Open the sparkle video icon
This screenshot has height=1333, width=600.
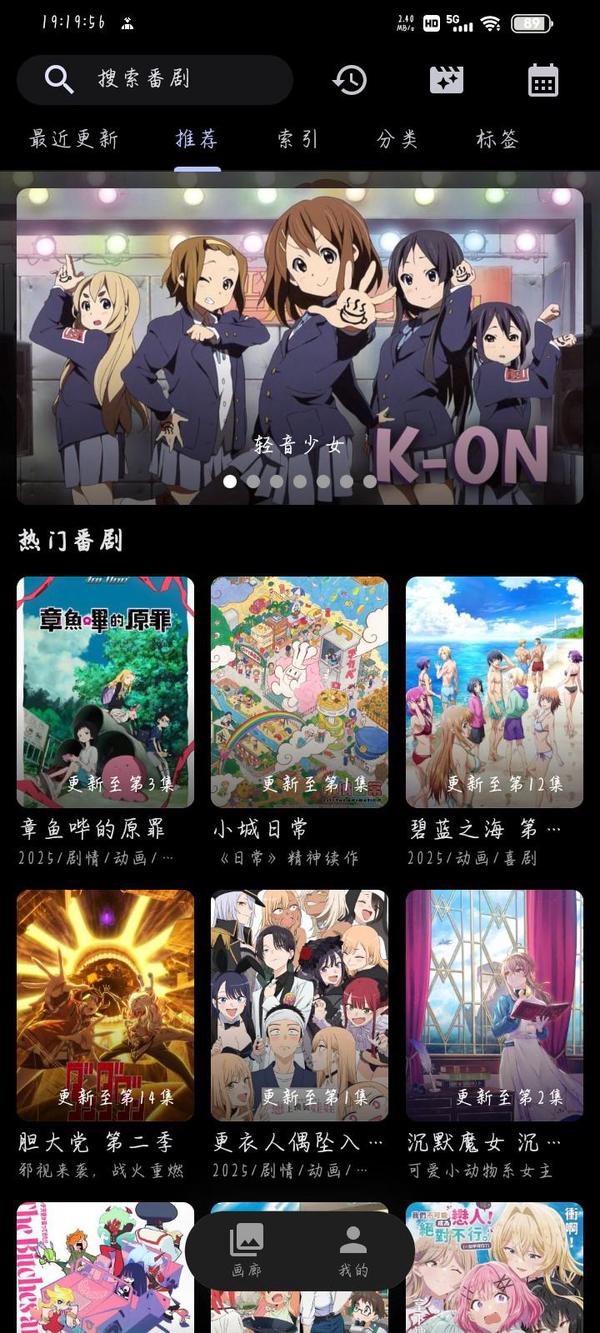pos(447,80)
